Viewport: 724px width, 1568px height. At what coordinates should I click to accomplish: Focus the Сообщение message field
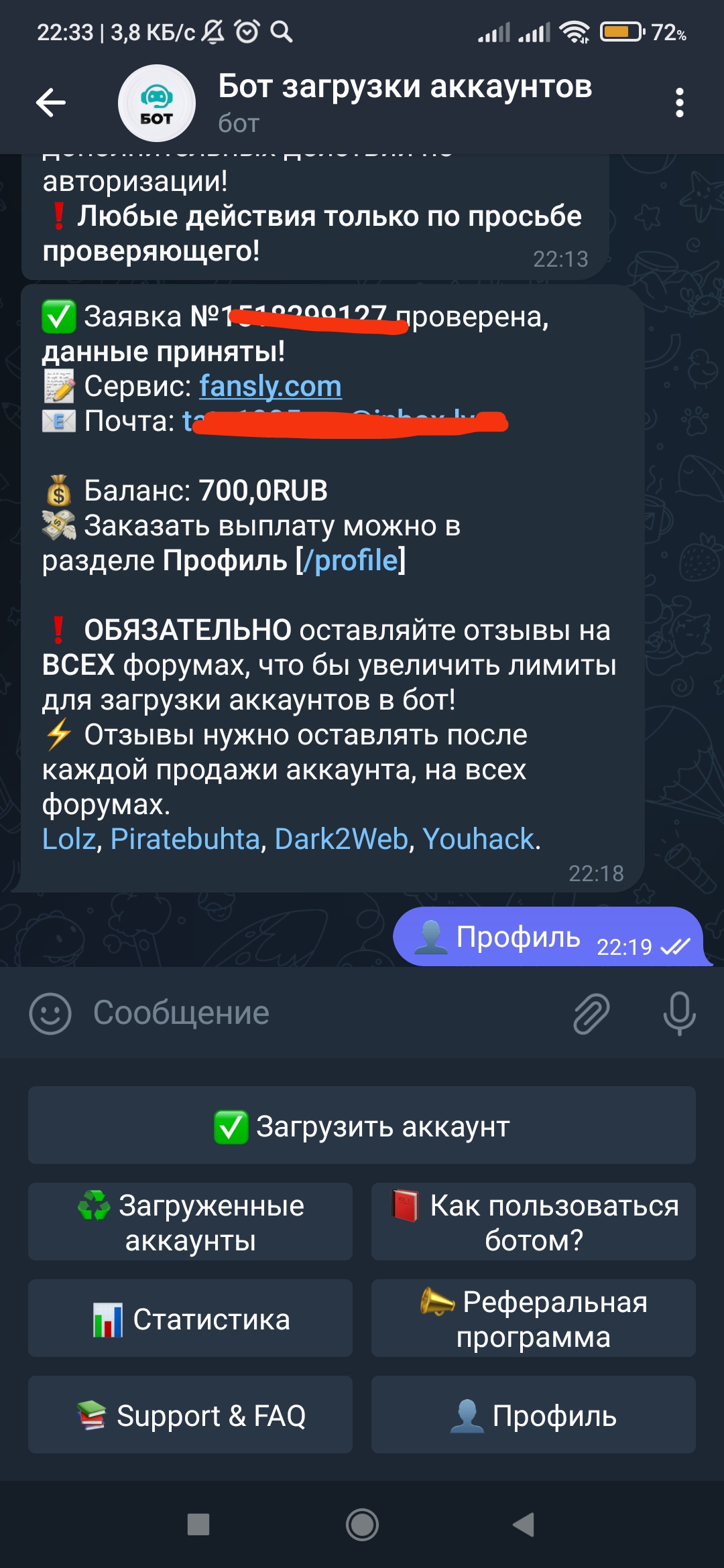coord(322,1013)
